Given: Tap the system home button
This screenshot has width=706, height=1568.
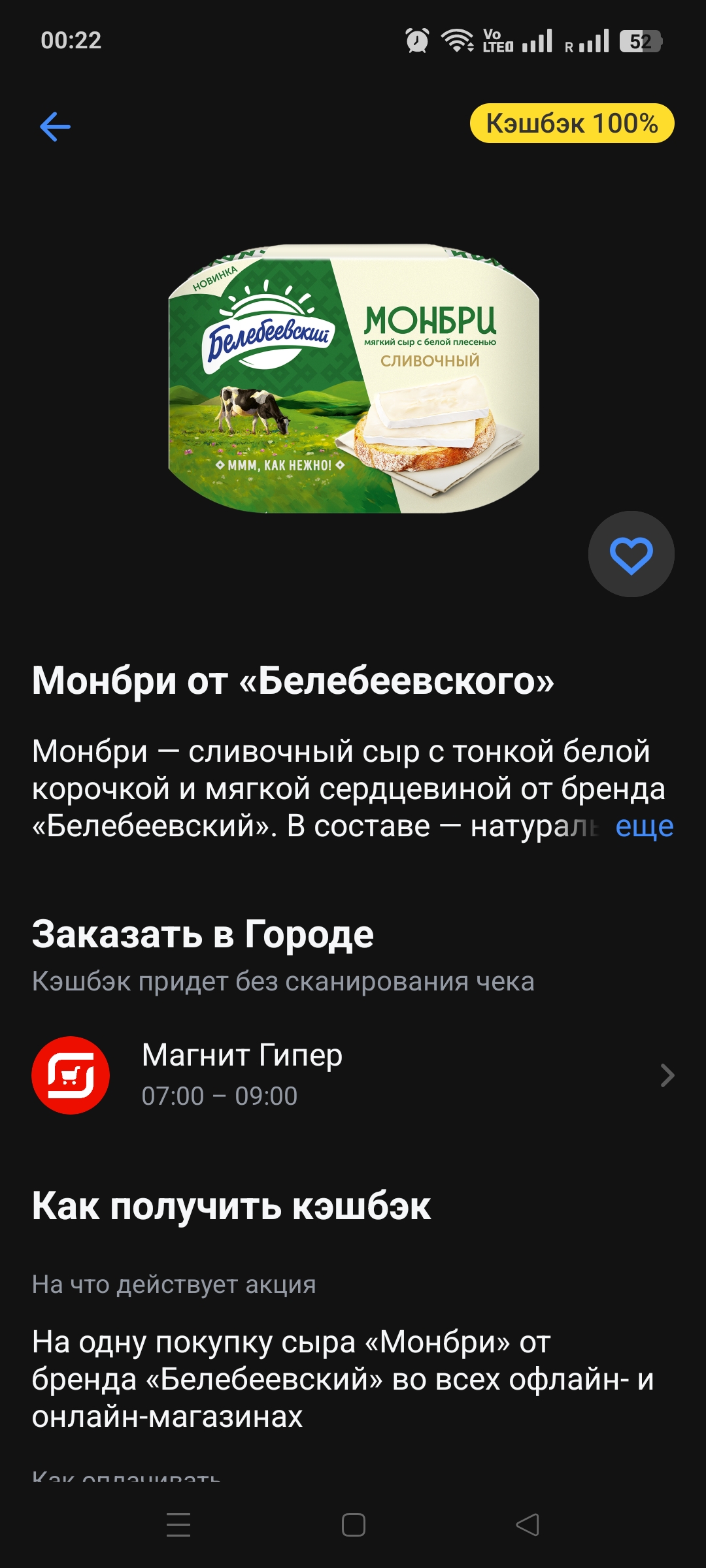Looking at the screenshot, I should coord(353,1525).
